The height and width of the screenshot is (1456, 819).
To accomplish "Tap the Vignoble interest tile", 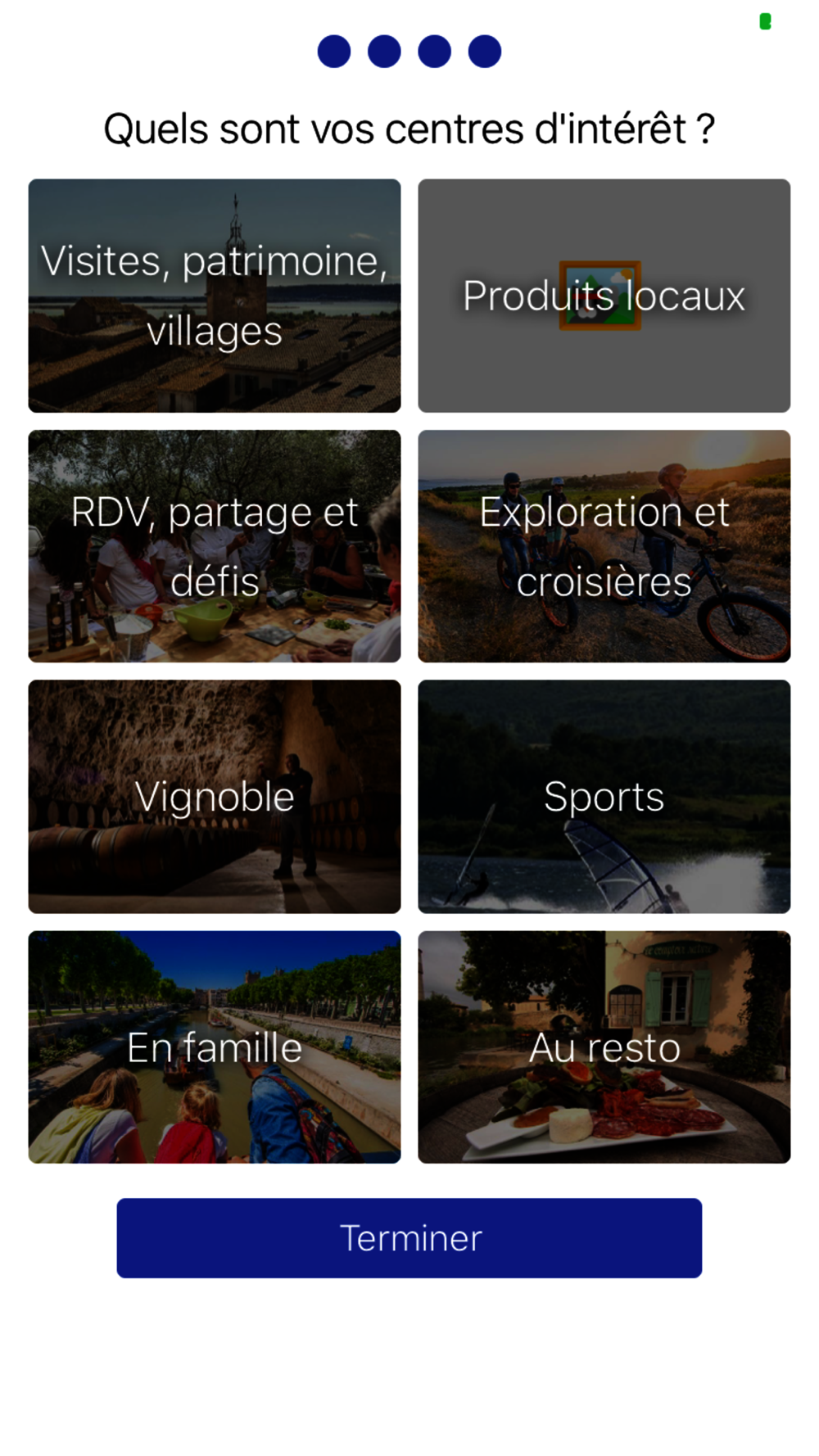I will 215,796.
